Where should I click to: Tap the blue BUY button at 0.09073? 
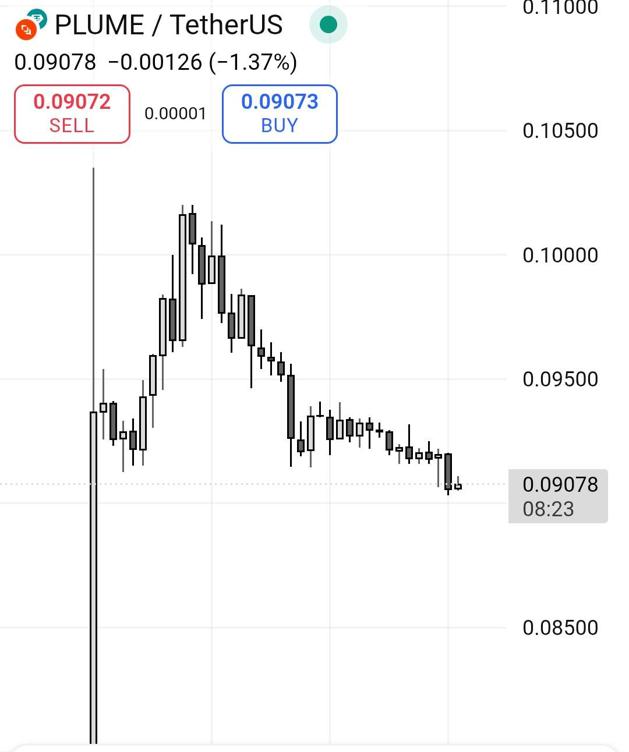click(279, 114)
